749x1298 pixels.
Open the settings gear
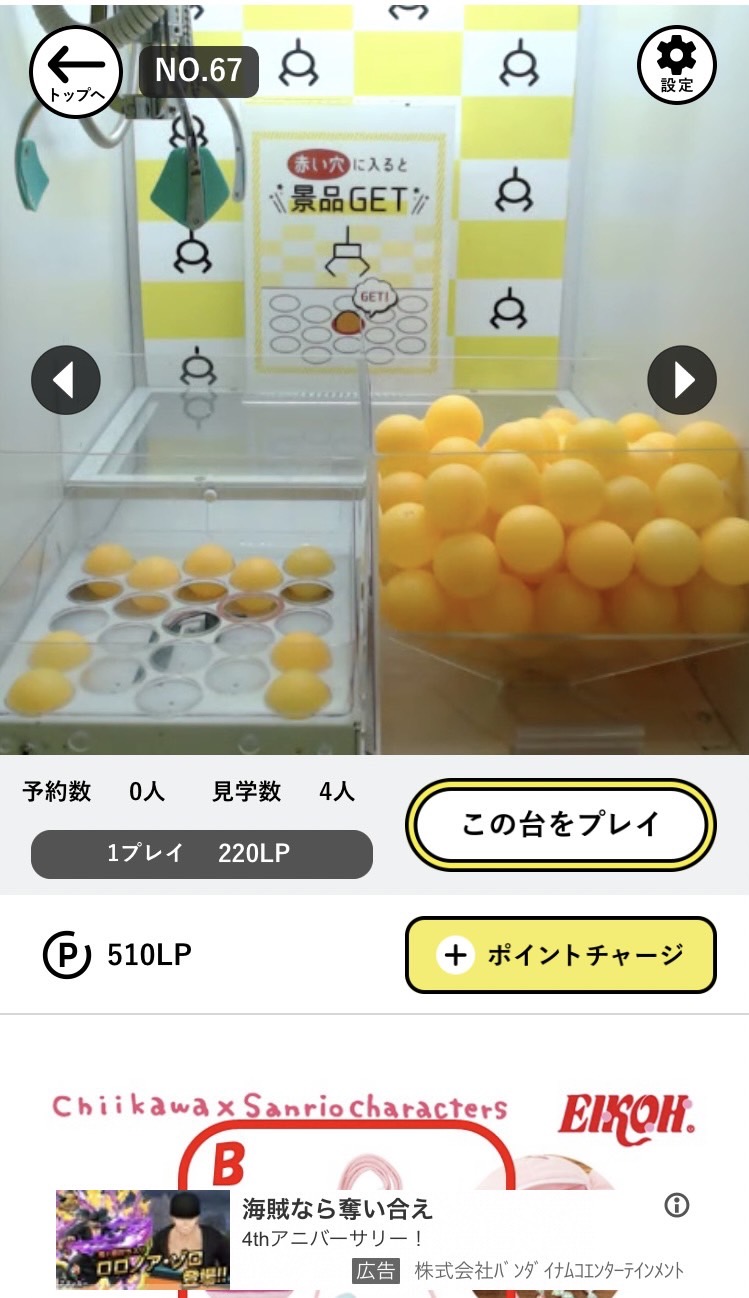pyautogui.click(x=677, y=65)
